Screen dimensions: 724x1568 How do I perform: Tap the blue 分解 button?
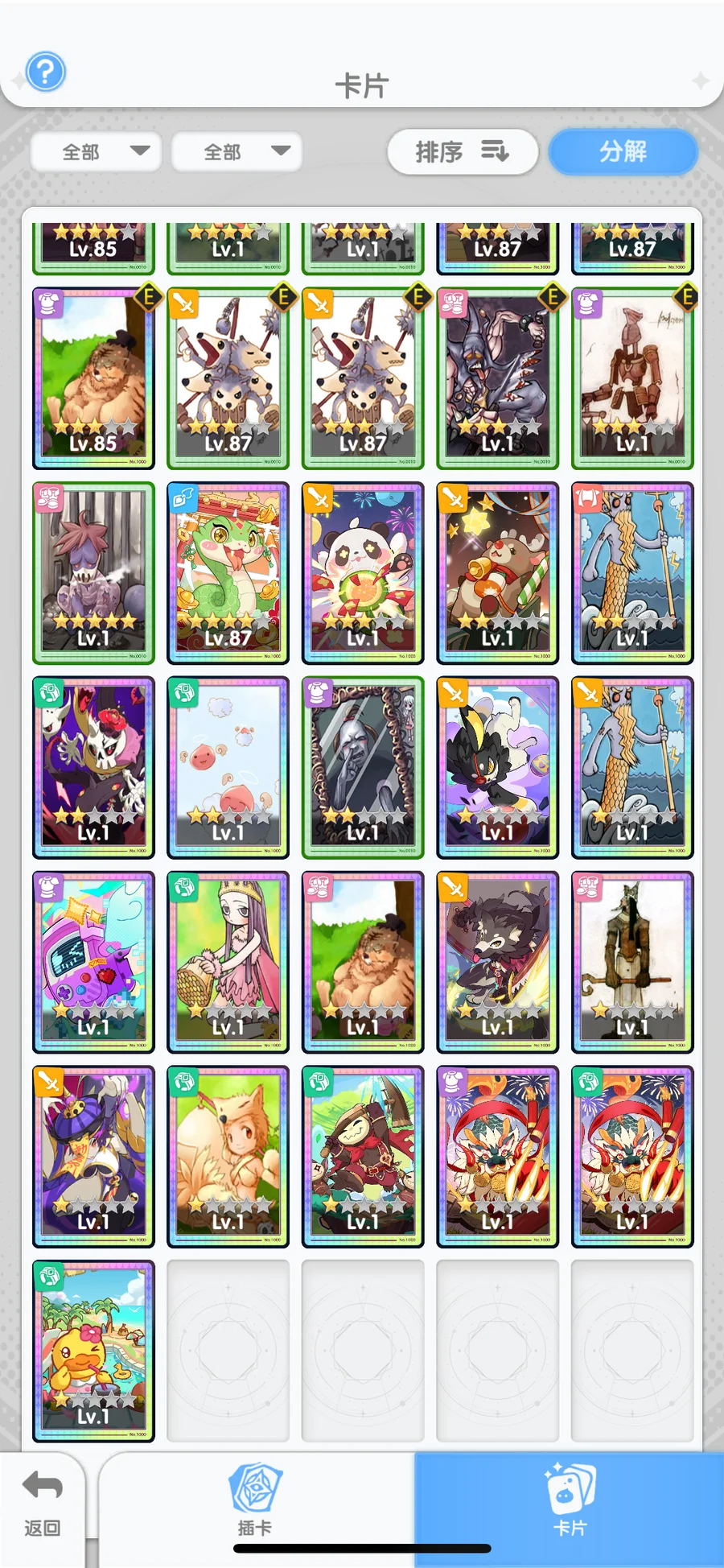(623, 151)
